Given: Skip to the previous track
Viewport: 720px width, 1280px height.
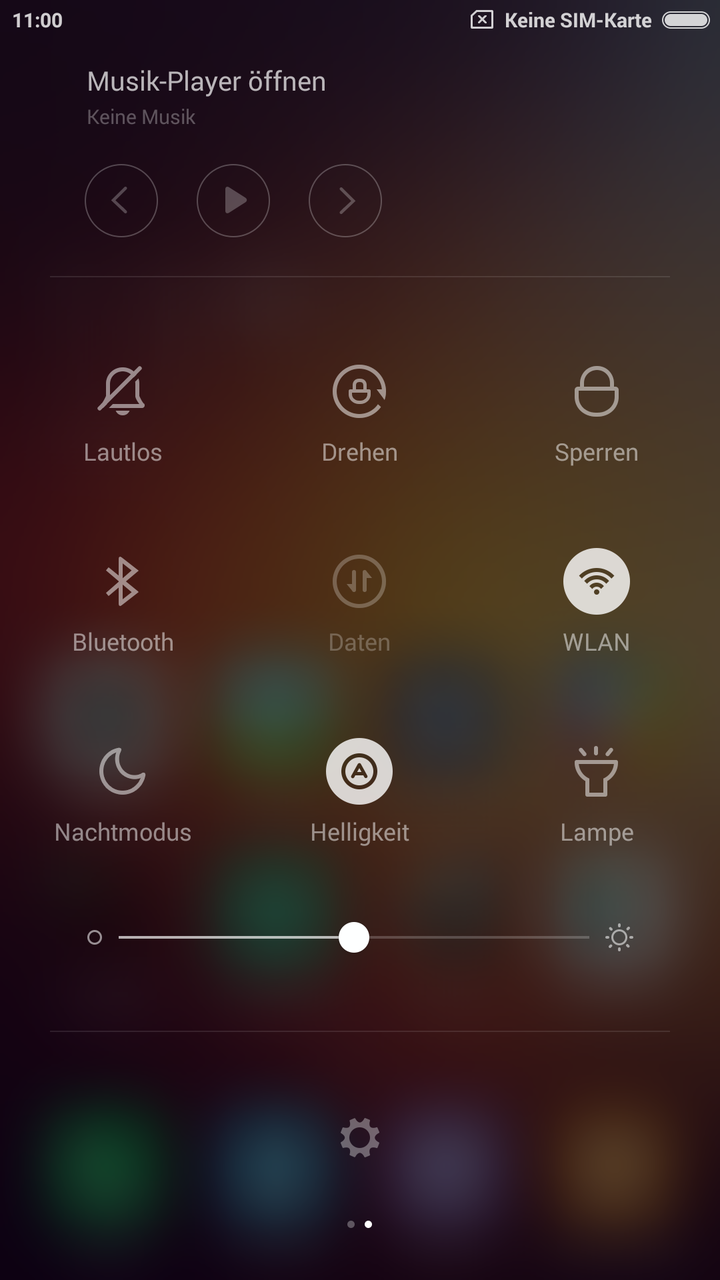Looking at the screenshot, I should (121, 201).
